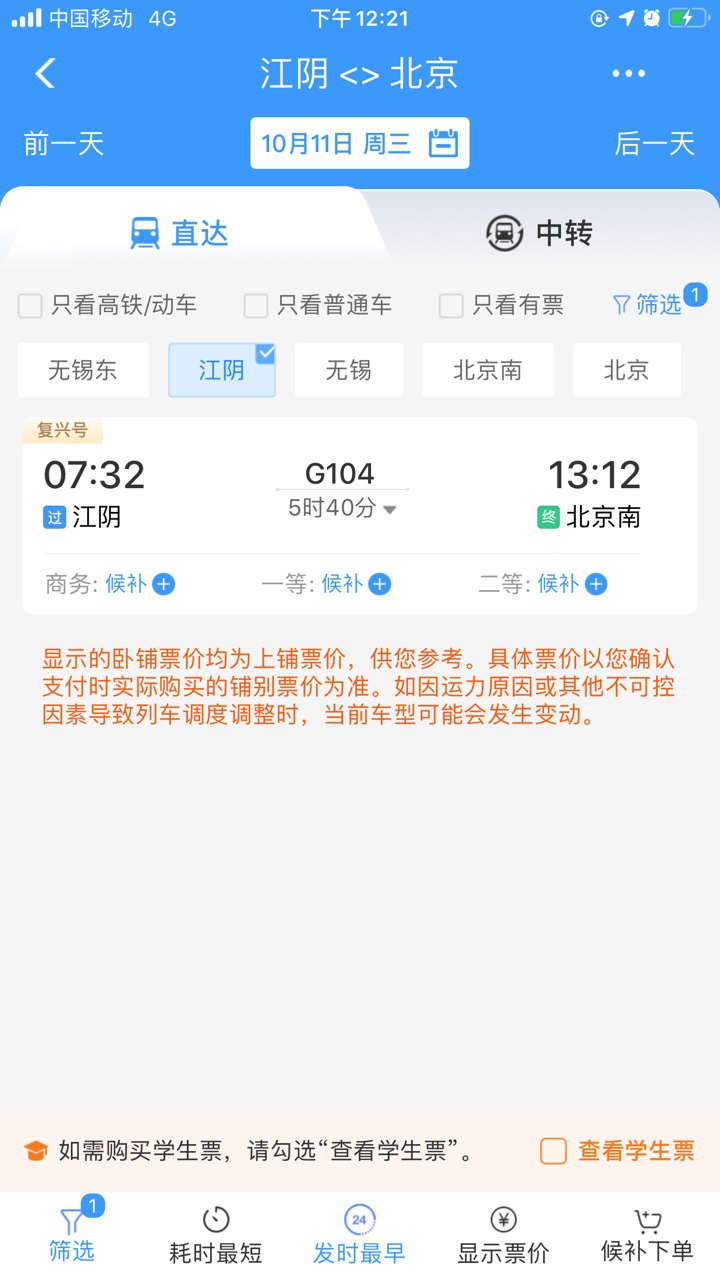Open the three-dot overflow menu

[x=628, y=73]
